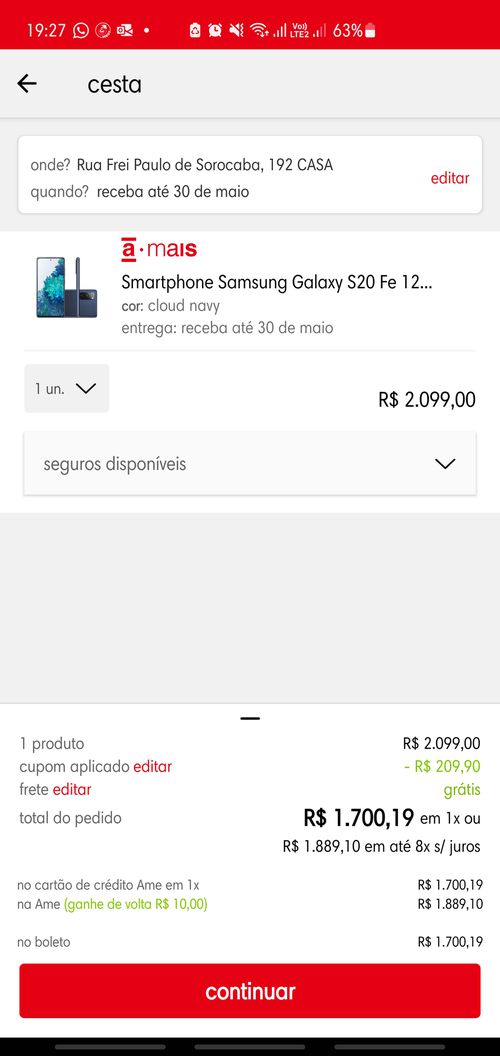Edit the applied coupon
This screenshot has width=500, height=1056.
tap(152, 766)
